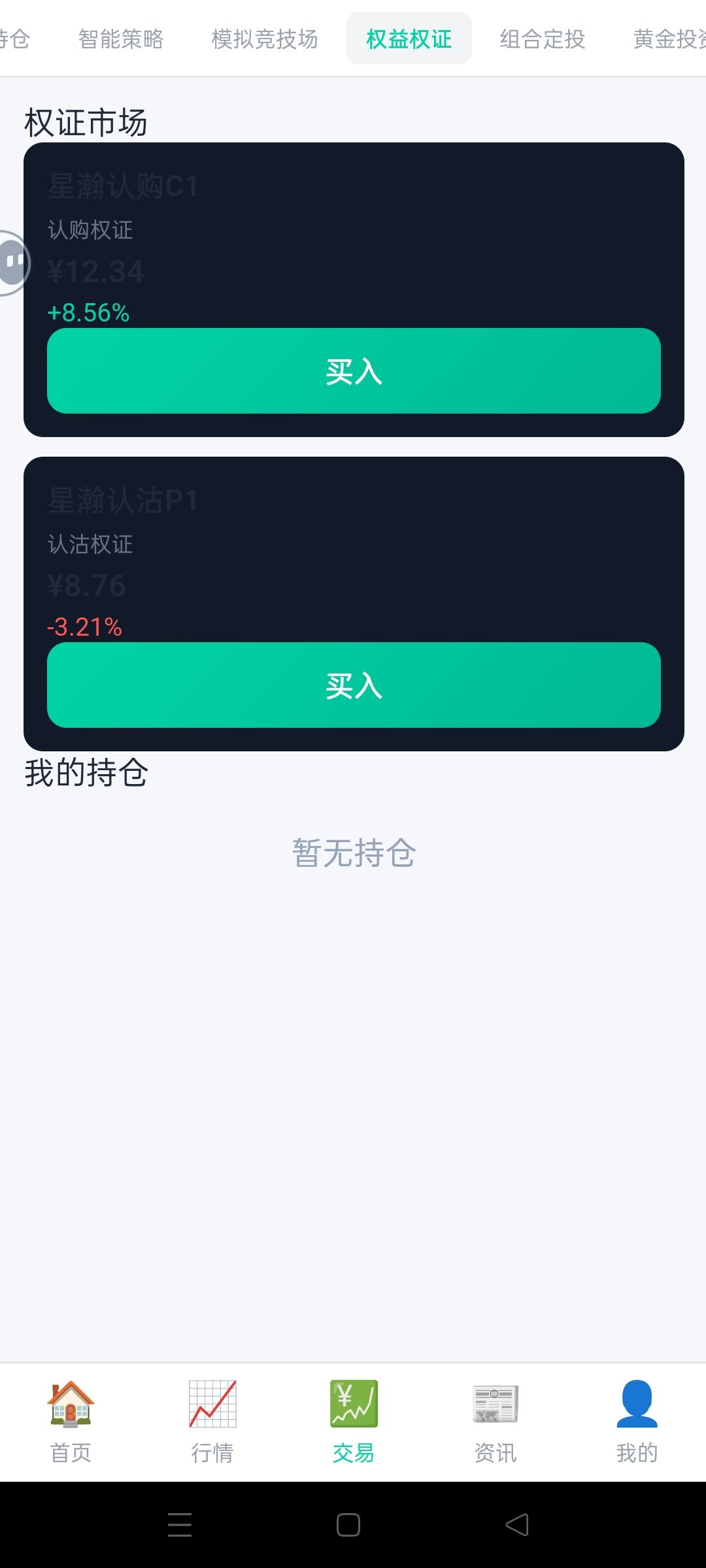Open the 组合定投 tab
Viewport: 706px width, 1568px height.
(x=541, y=38)
